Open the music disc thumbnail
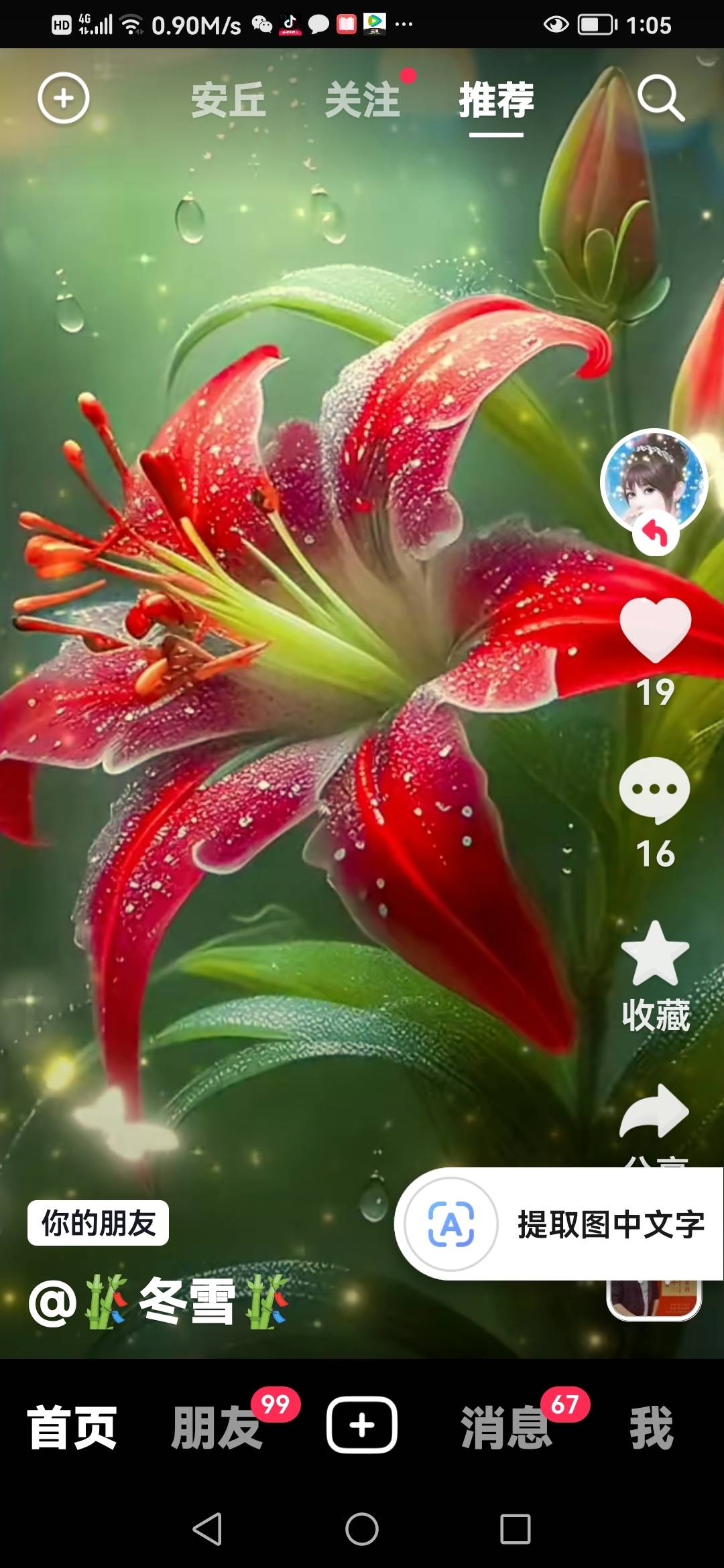724x1568 pixels. pyautogui.click(x=654, y=1300)
